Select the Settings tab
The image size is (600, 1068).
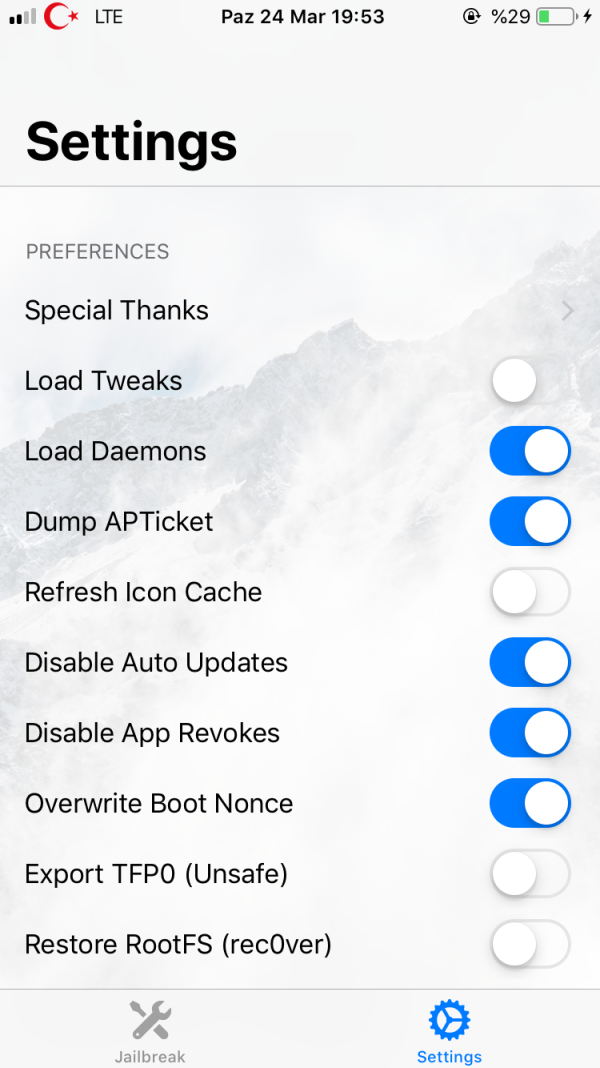pyautogui.click(x=449, y=1030)
